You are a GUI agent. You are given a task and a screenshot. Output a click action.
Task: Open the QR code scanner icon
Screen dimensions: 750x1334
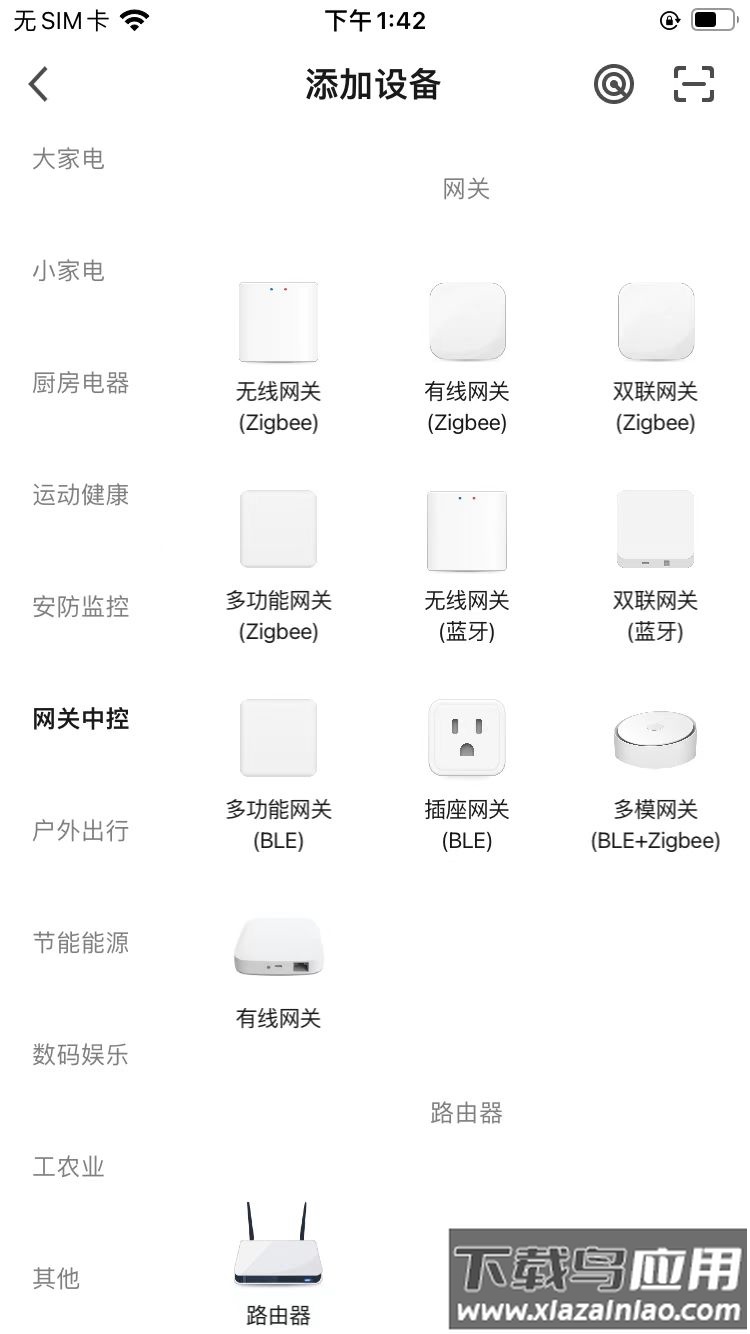point(694,85)
